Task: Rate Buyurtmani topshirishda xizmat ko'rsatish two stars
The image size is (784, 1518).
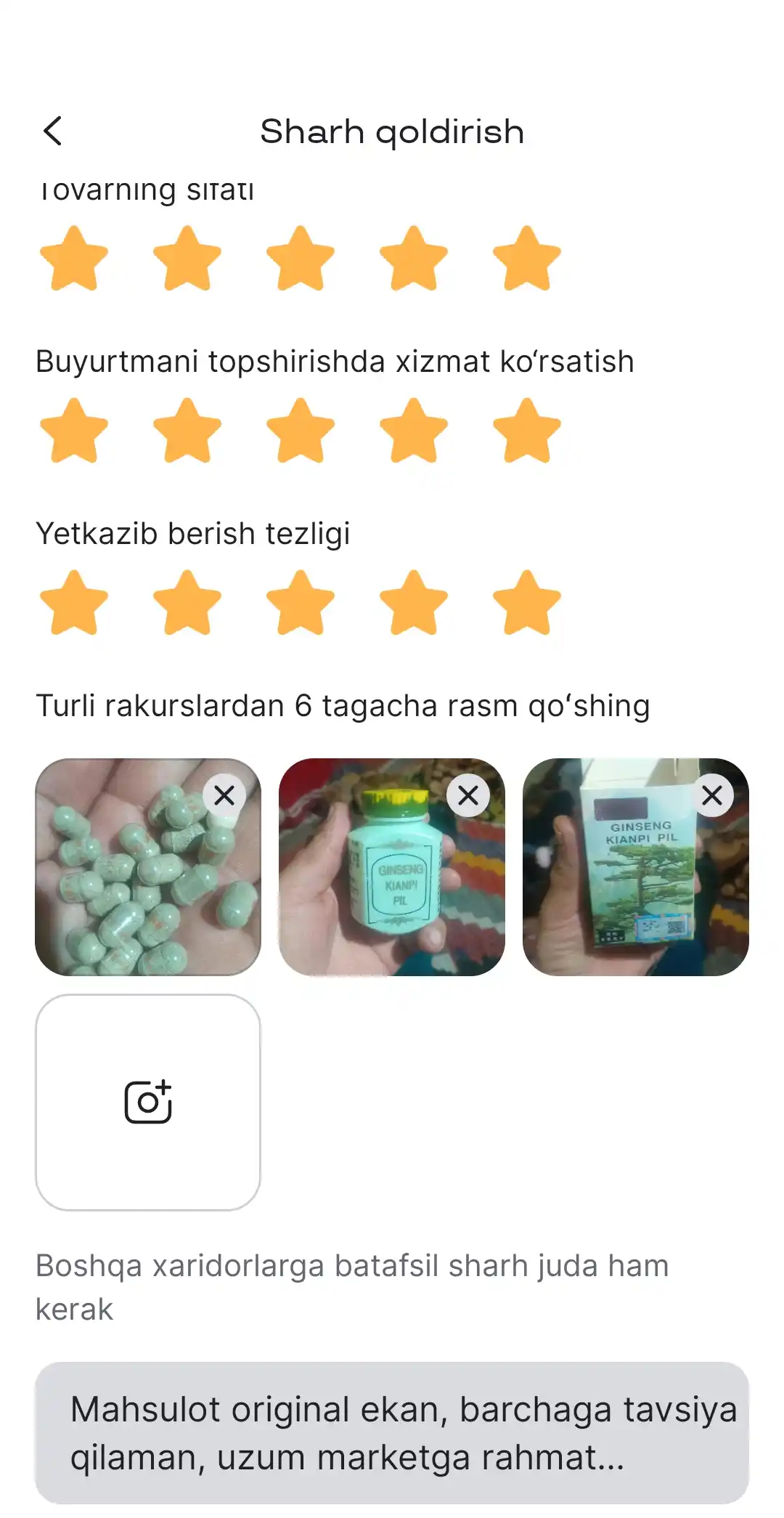Action: point(187,431)
